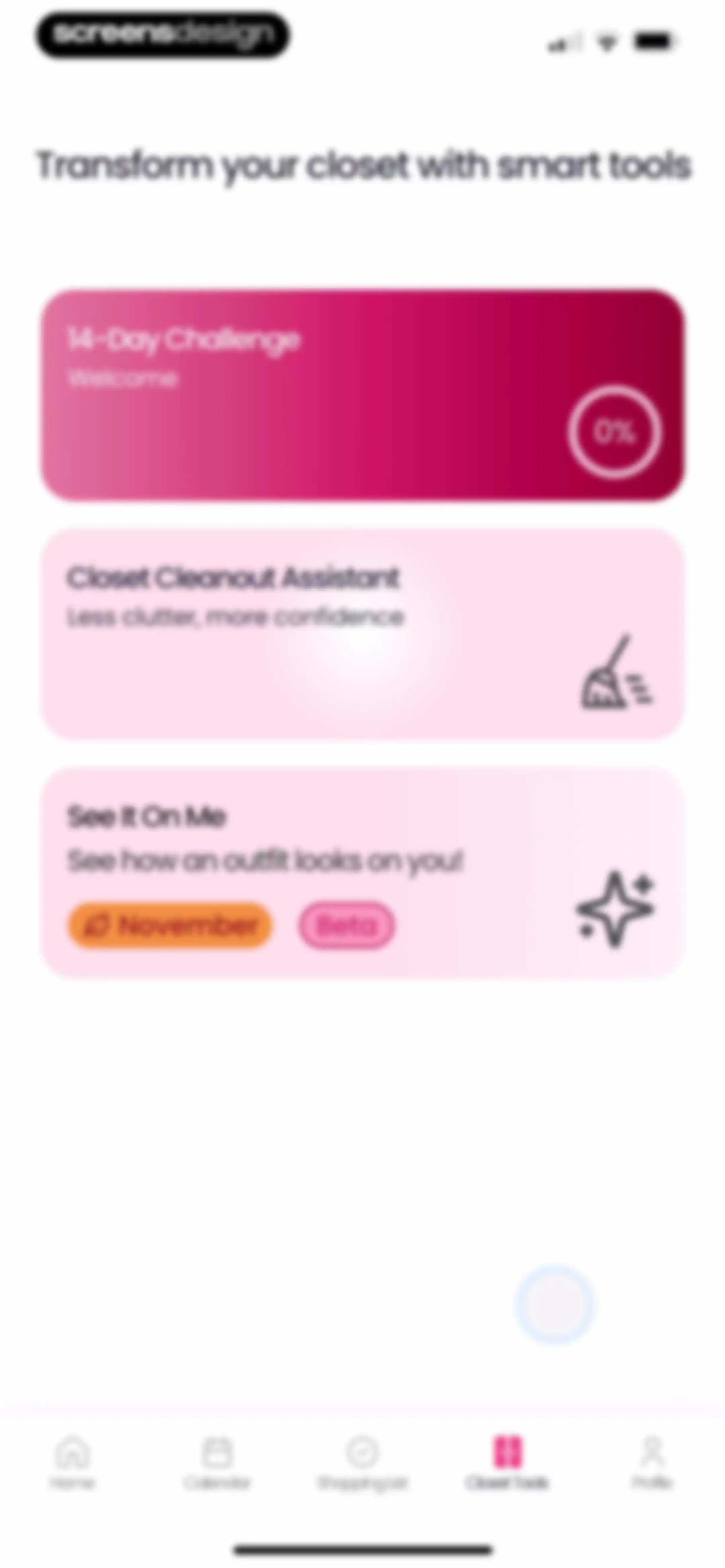Switch to the Calendar tab
This screenshot has height=1568, width=725.
pyautogui.click(x=217, y=1462)
